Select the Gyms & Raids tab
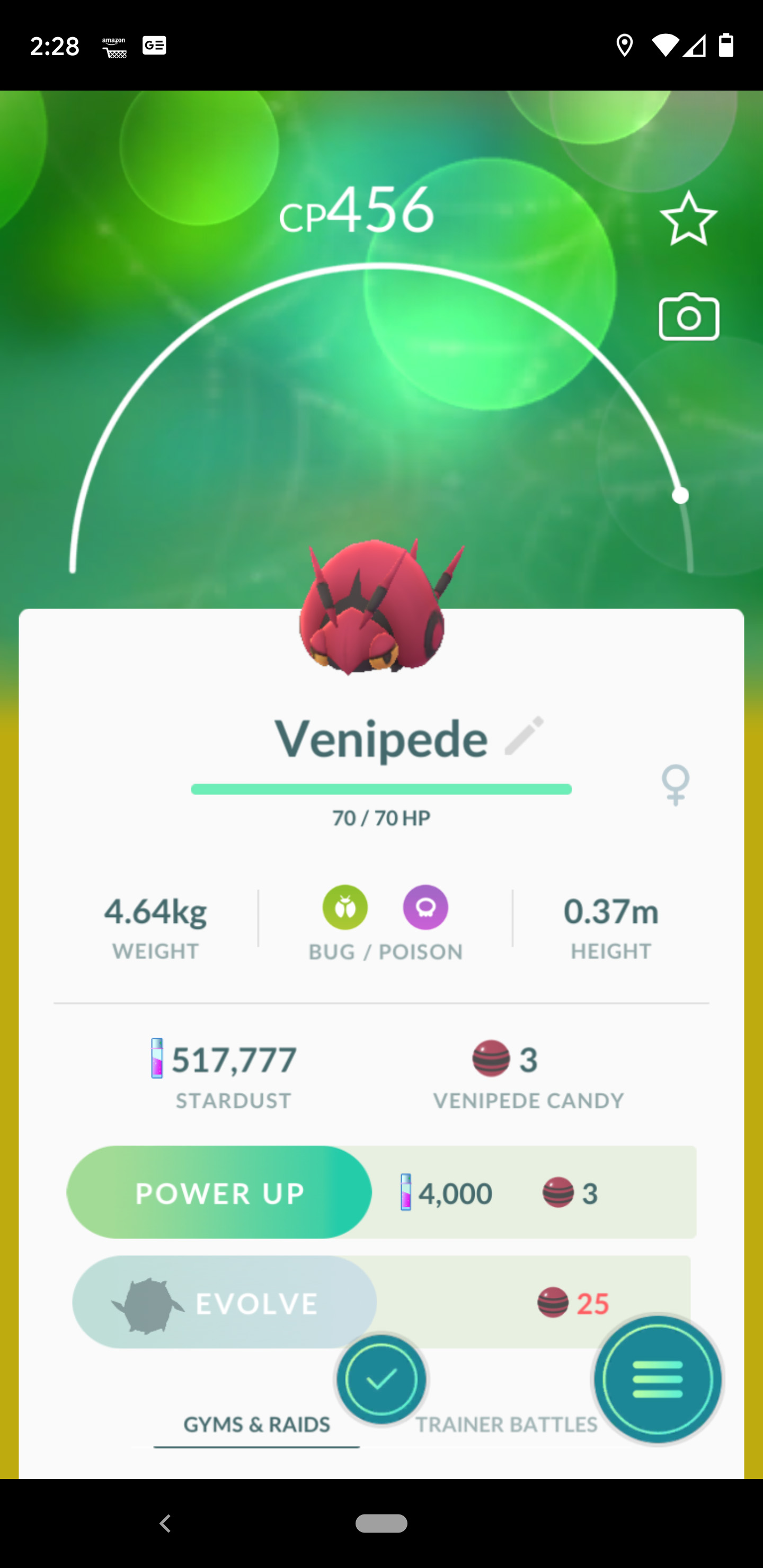Viewport: 763px width, 1568px height. [x=256, y=1424]
